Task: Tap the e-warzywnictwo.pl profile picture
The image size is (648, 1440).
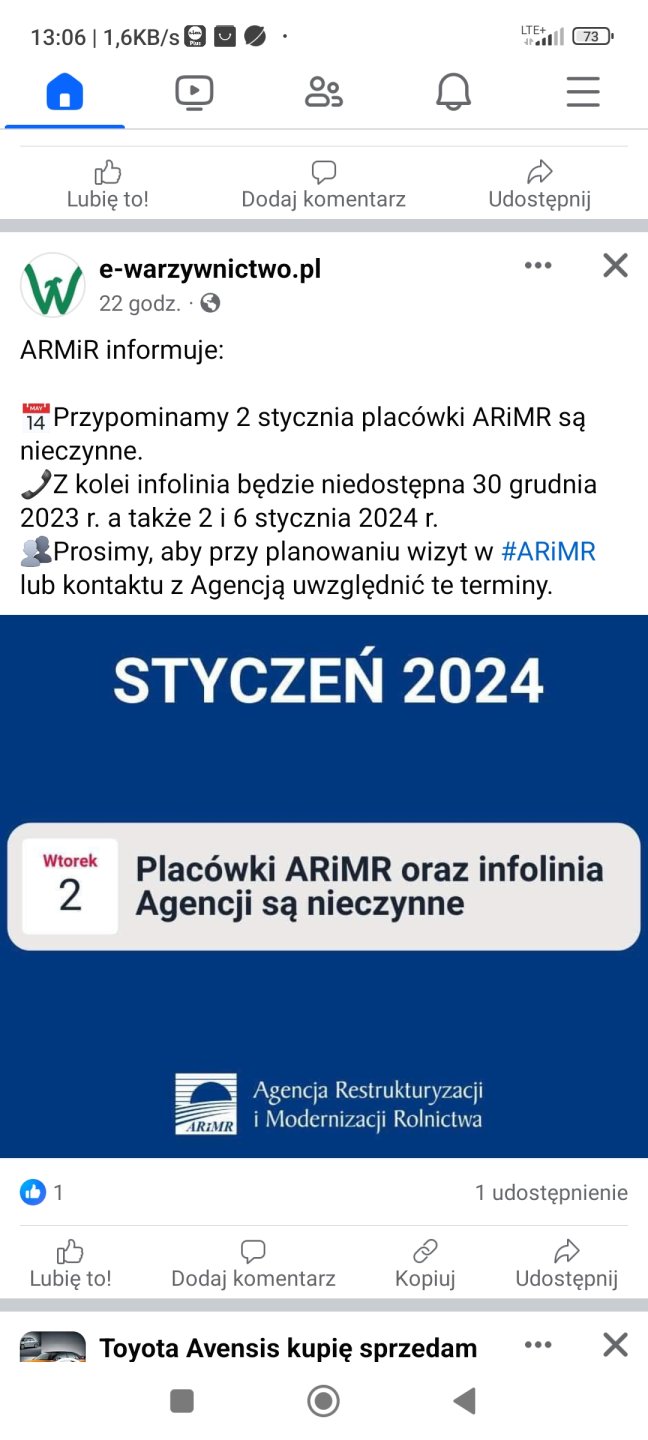Action: coord(53,285)
